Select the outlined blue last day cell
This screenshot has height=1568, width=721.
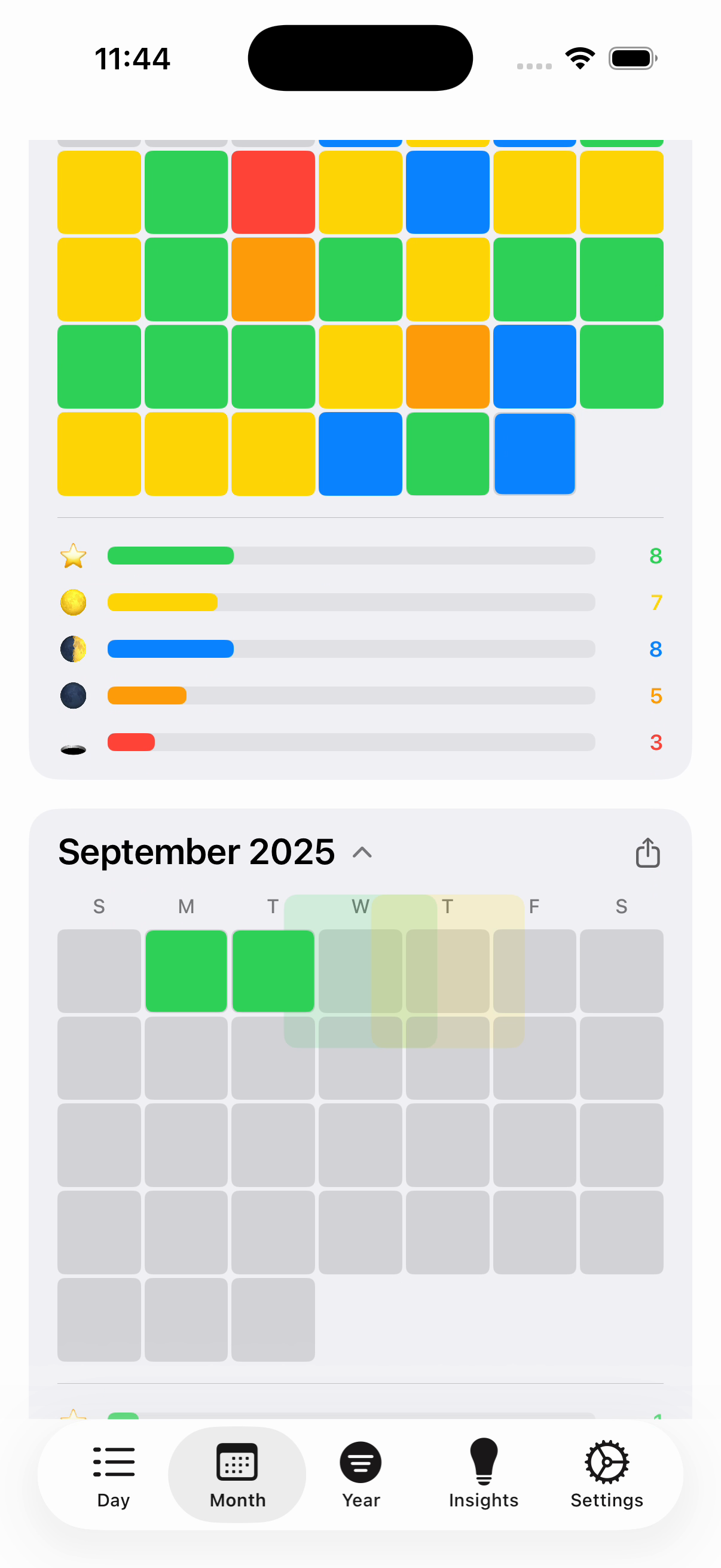(534, 454)
